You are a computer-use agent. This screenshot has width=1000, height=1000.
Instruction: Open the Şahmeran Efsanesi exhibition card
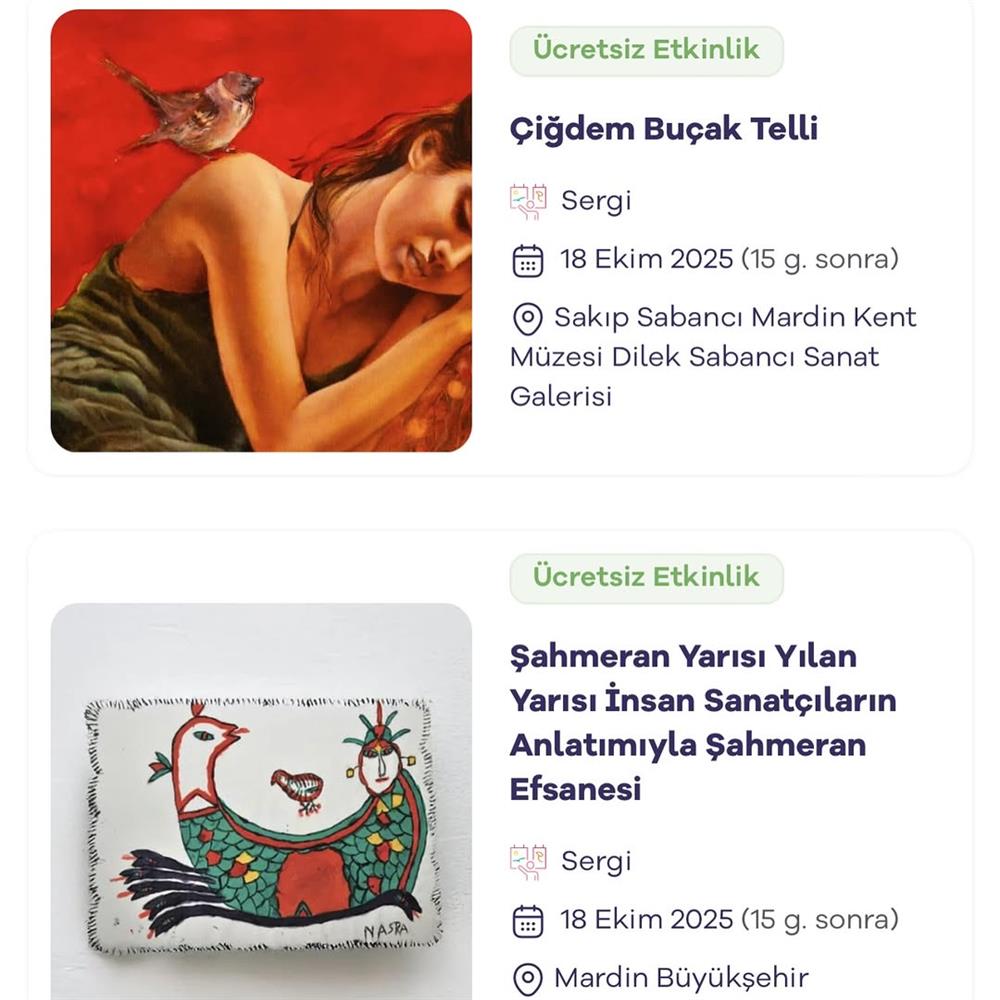[x=702, y=722]
